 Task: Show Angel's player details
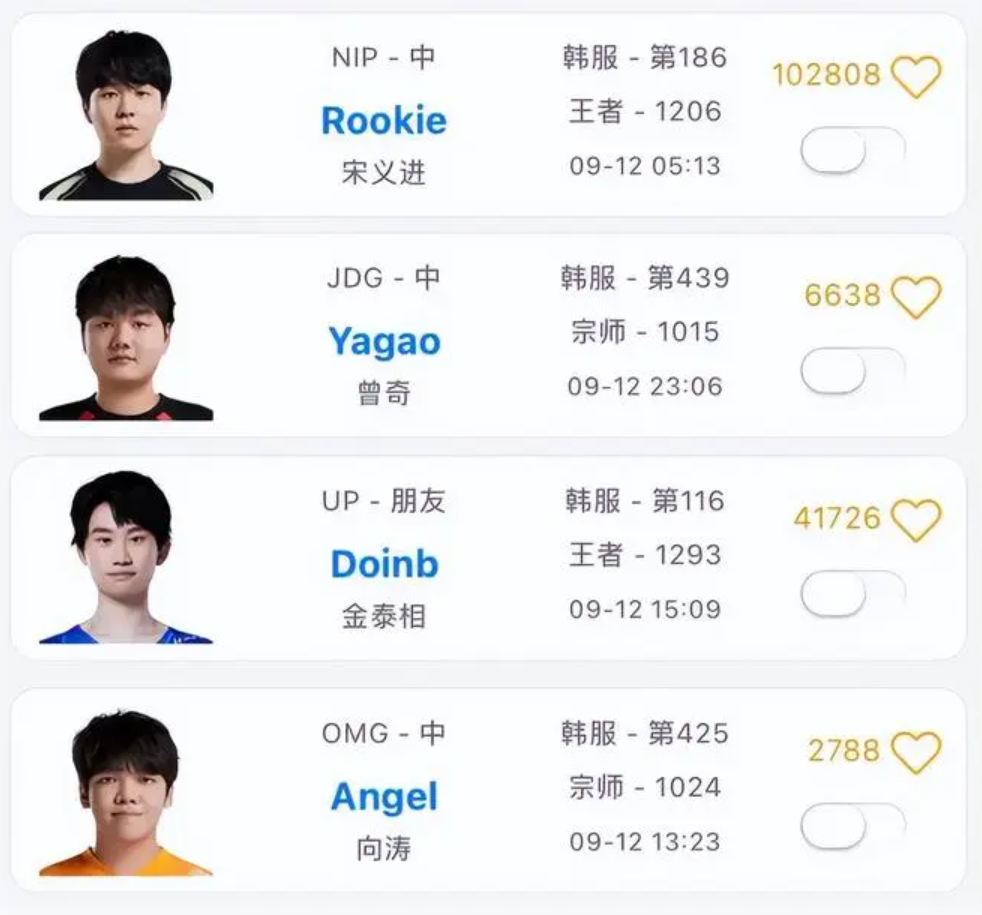(x=384, y=797)
